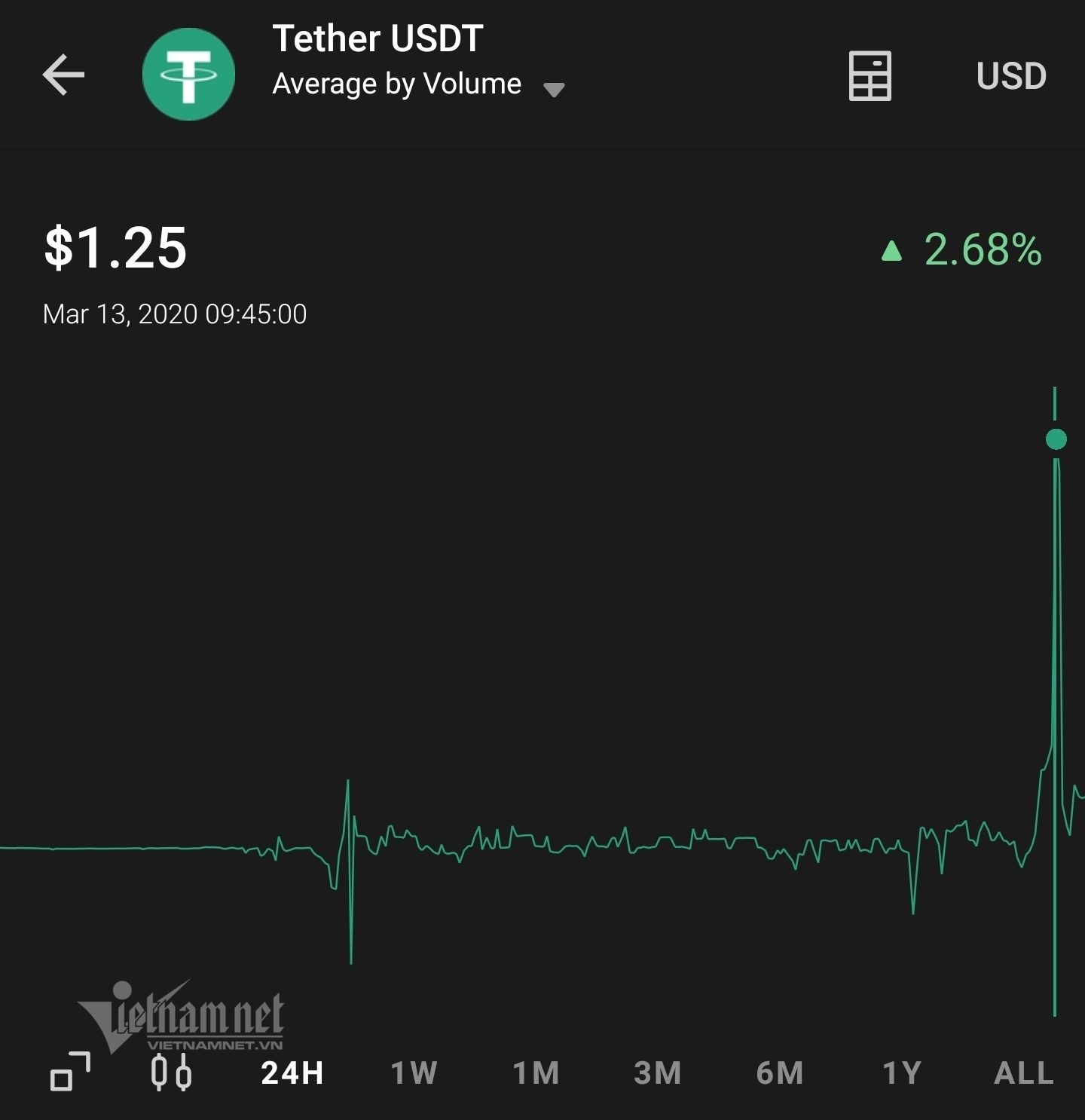
Task: Change the USD currency
Action: (x=1011, y=76)
